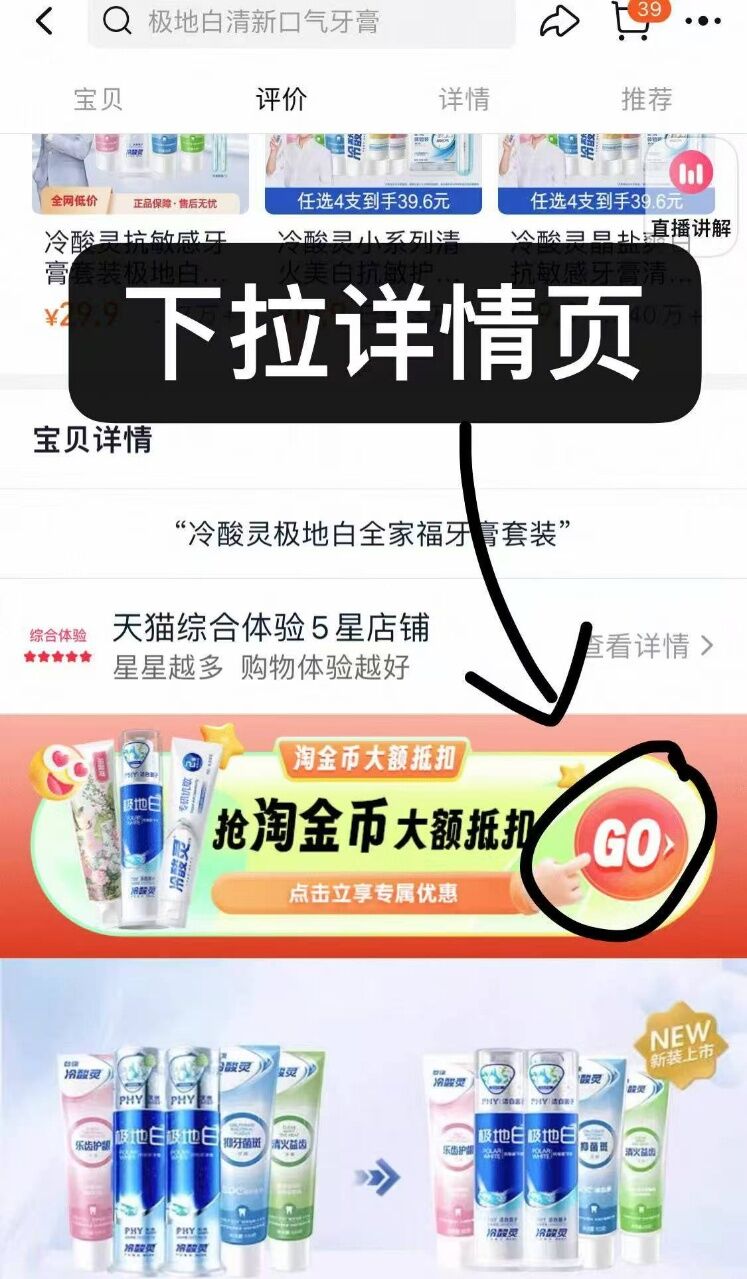
Task: Switch to the 宝贝 tab
Action: pyautogui.click(x=98, y=99)
